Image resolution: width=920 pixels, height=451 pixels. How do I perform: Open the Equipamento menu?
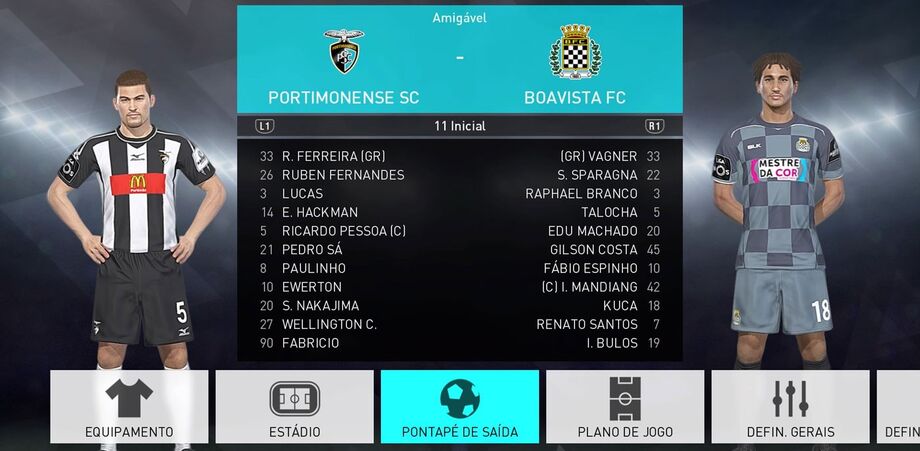click(x=129, y=407)
